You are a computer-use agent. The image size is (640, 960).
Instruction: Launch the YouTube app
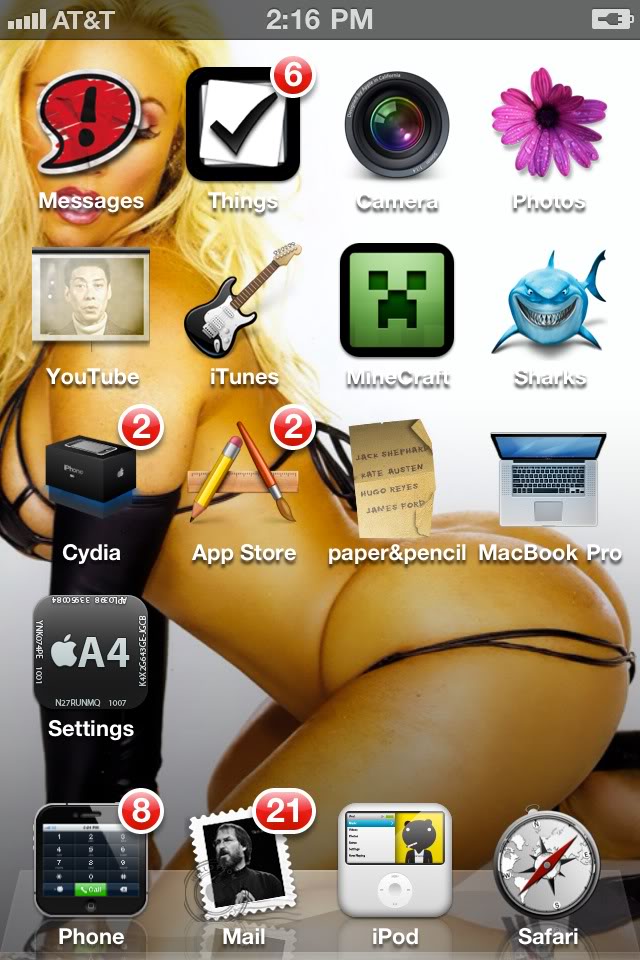(90, 300)
